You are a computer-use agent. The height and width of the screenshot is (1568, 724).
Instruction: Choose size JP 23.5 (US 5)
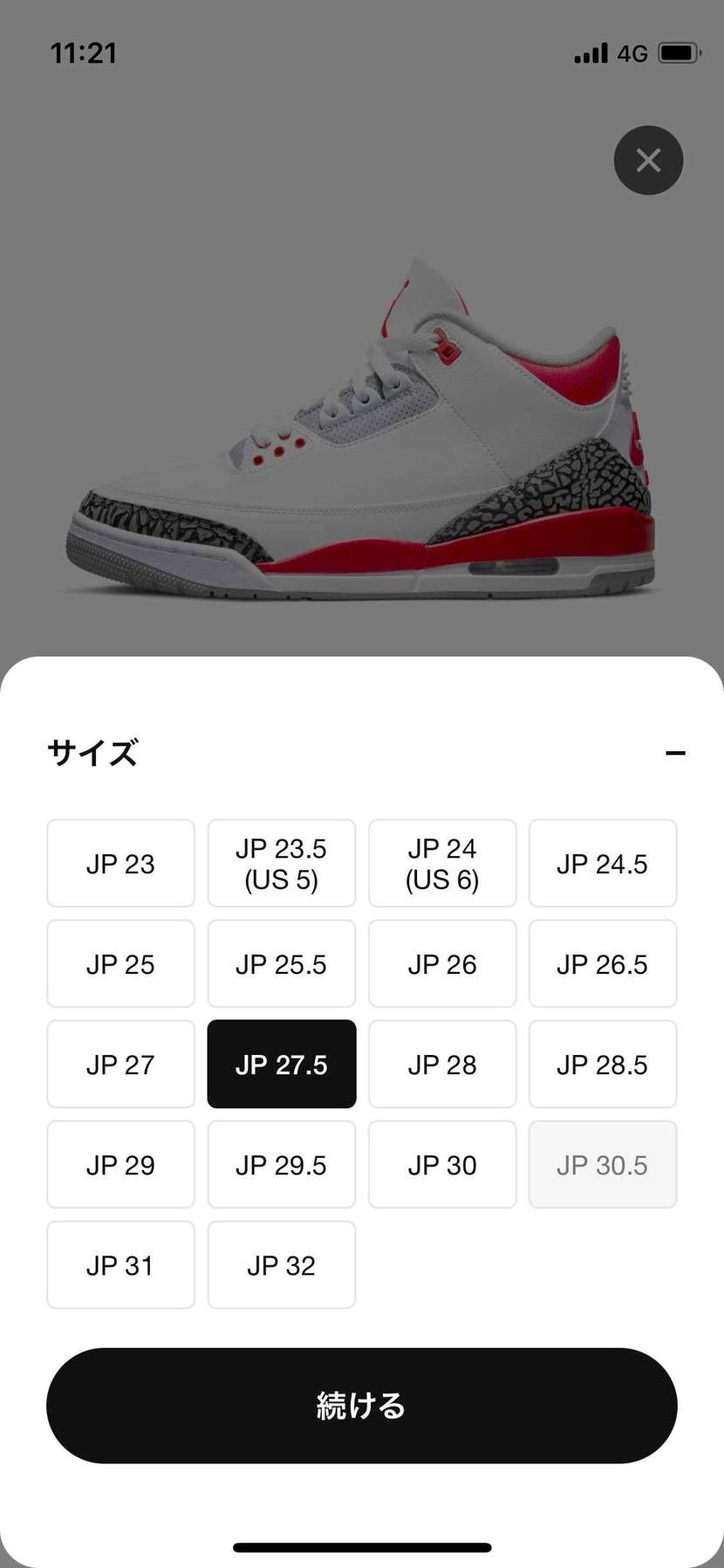[x=281, y=864]
